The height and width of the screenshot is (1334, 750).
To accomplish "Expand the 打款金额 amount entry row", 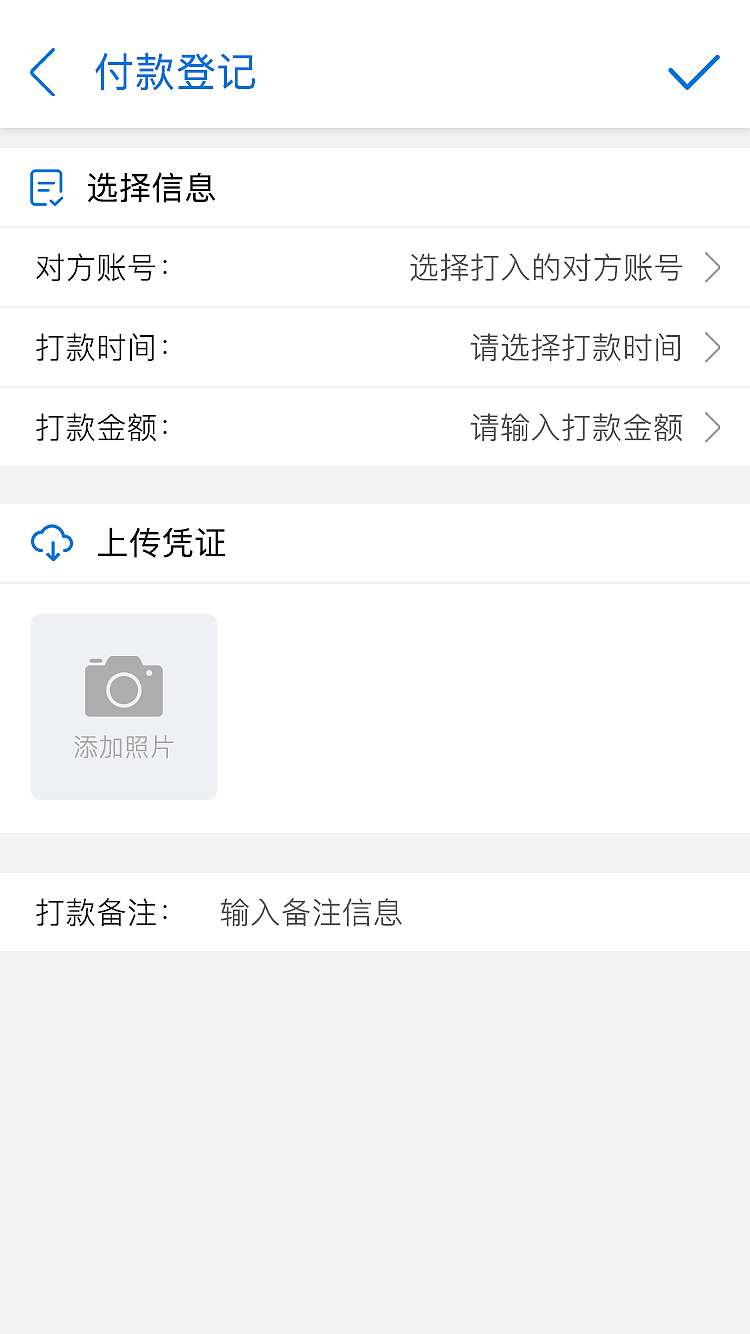I will point(711,427).
